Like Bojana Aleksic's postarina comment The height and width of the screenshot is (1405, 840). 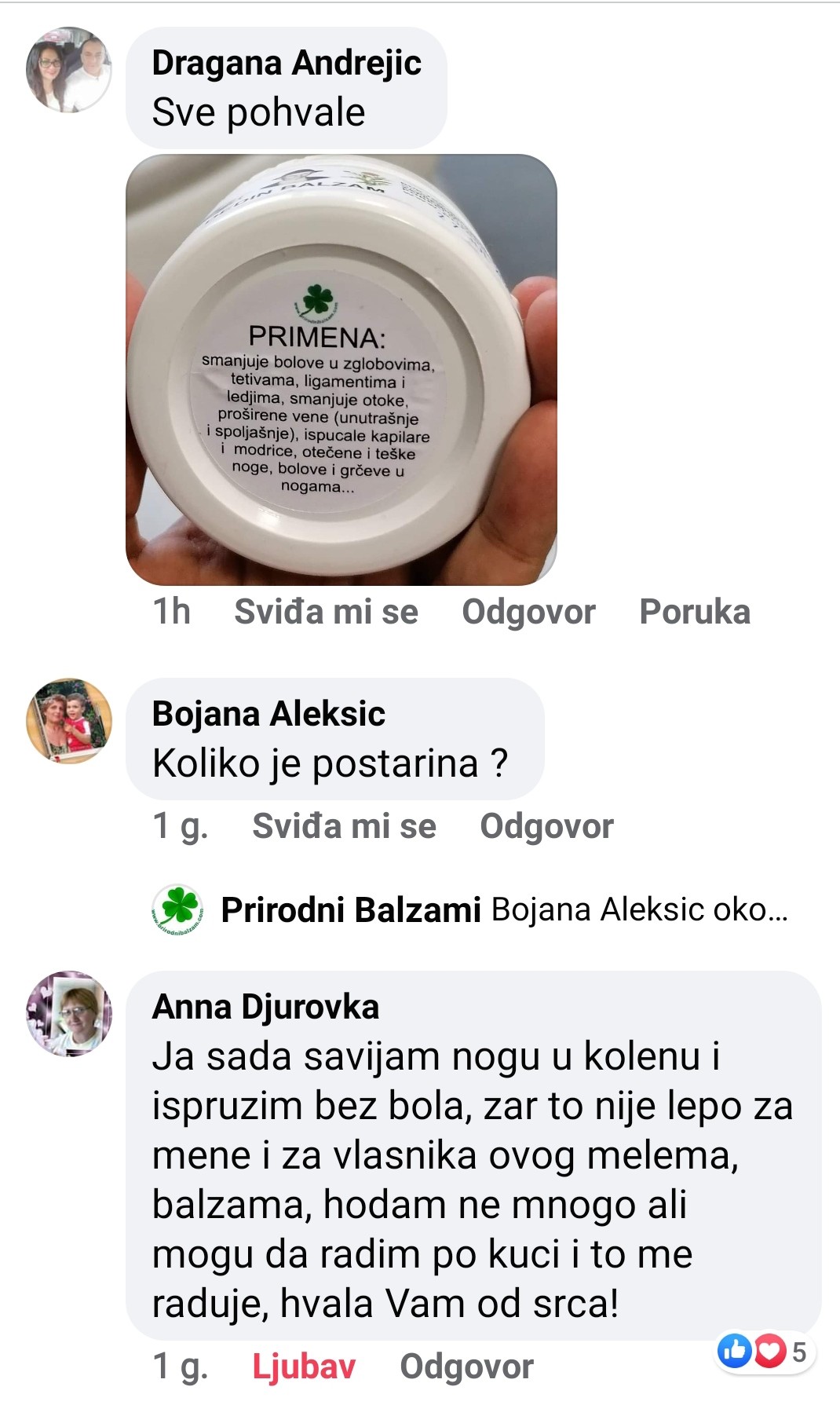point(344,826)
